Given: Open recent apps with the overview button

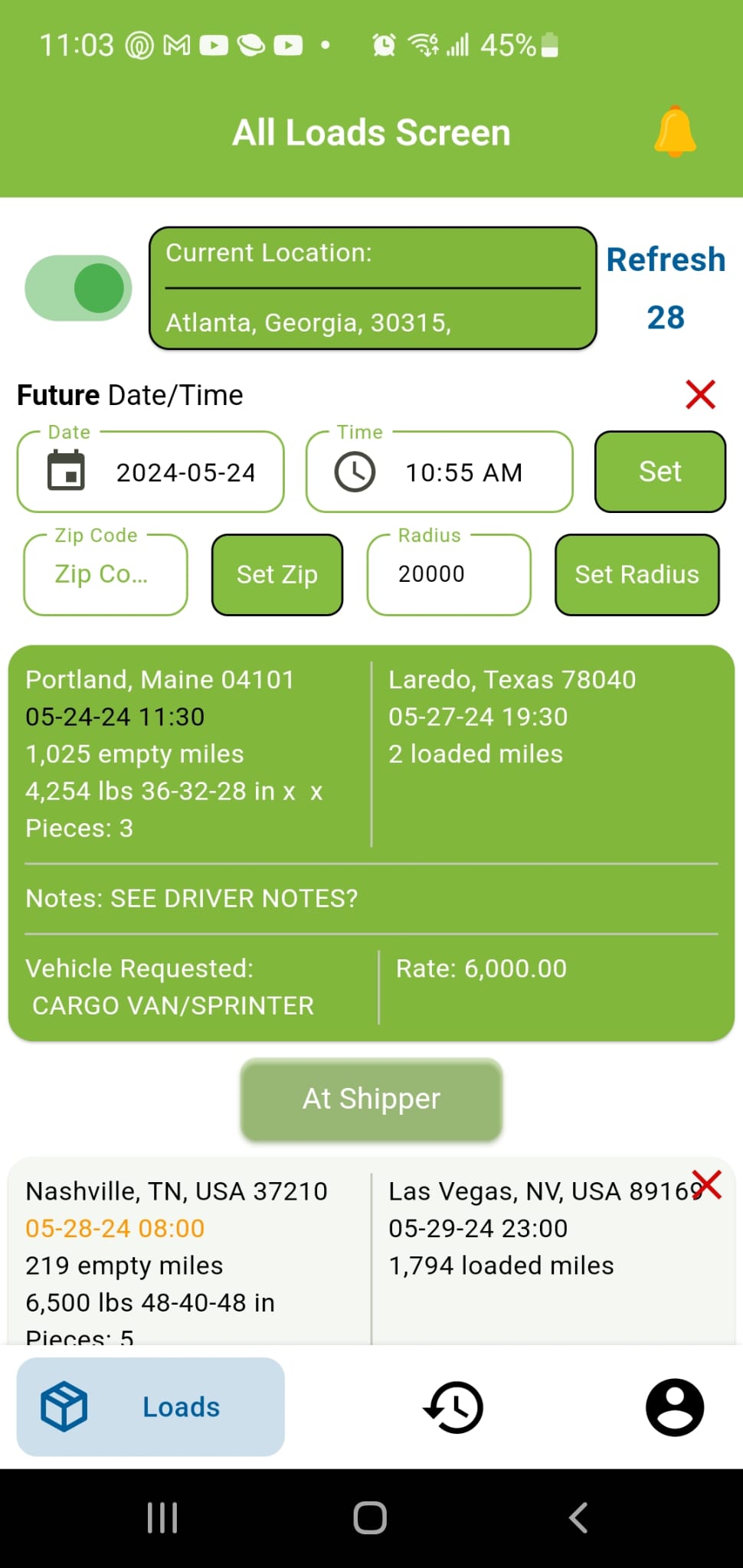Looking at the screenshot, I should [162, 1518].
